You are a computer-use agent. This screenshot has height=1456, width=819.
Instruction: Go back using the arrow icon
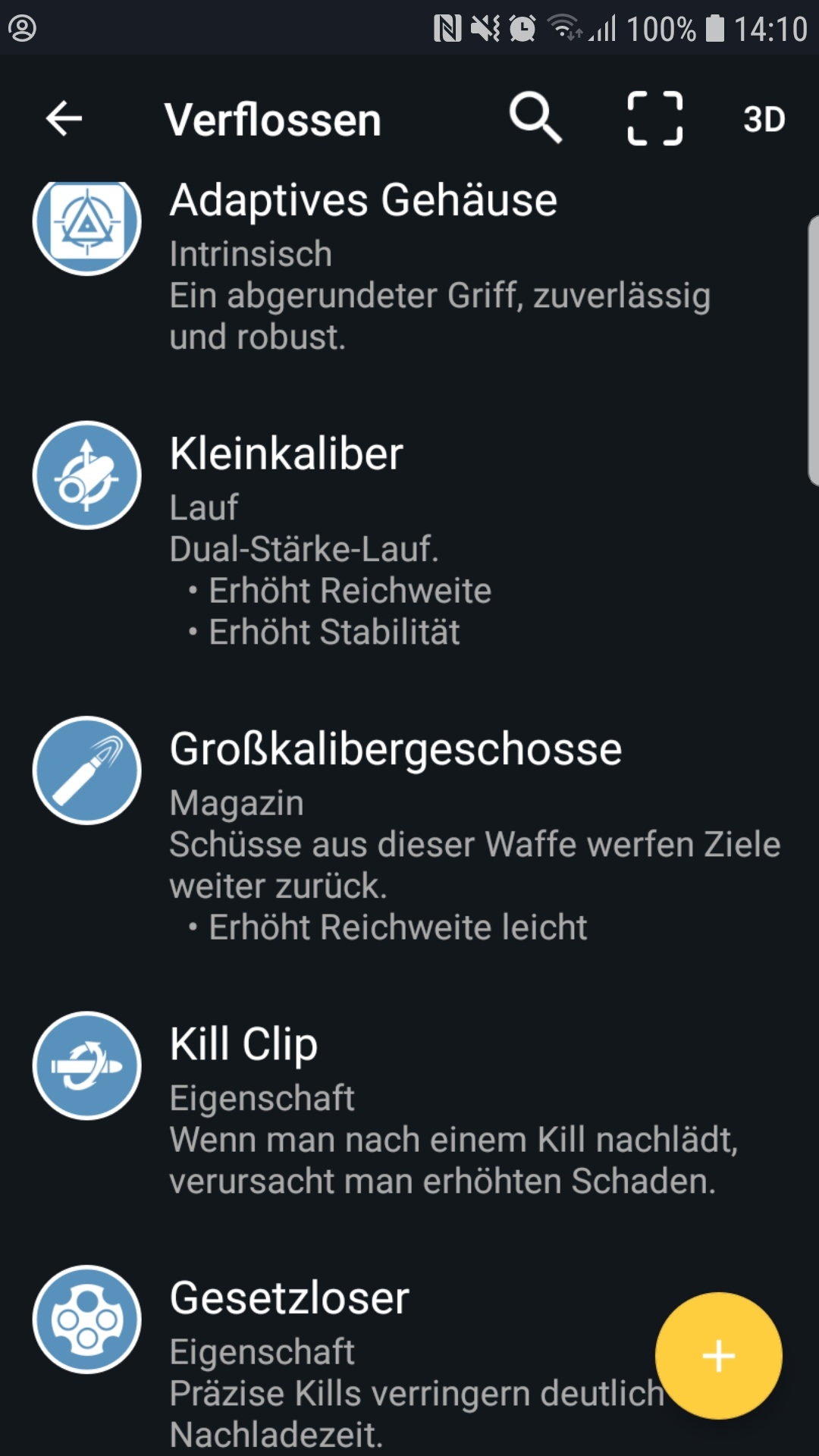[64, 119]
